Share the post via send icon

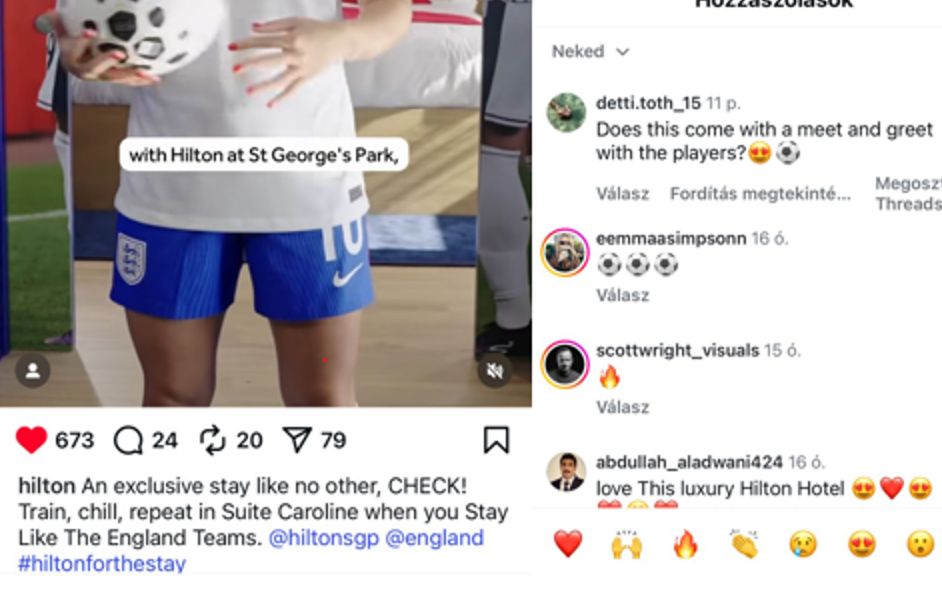click(297, 440)
